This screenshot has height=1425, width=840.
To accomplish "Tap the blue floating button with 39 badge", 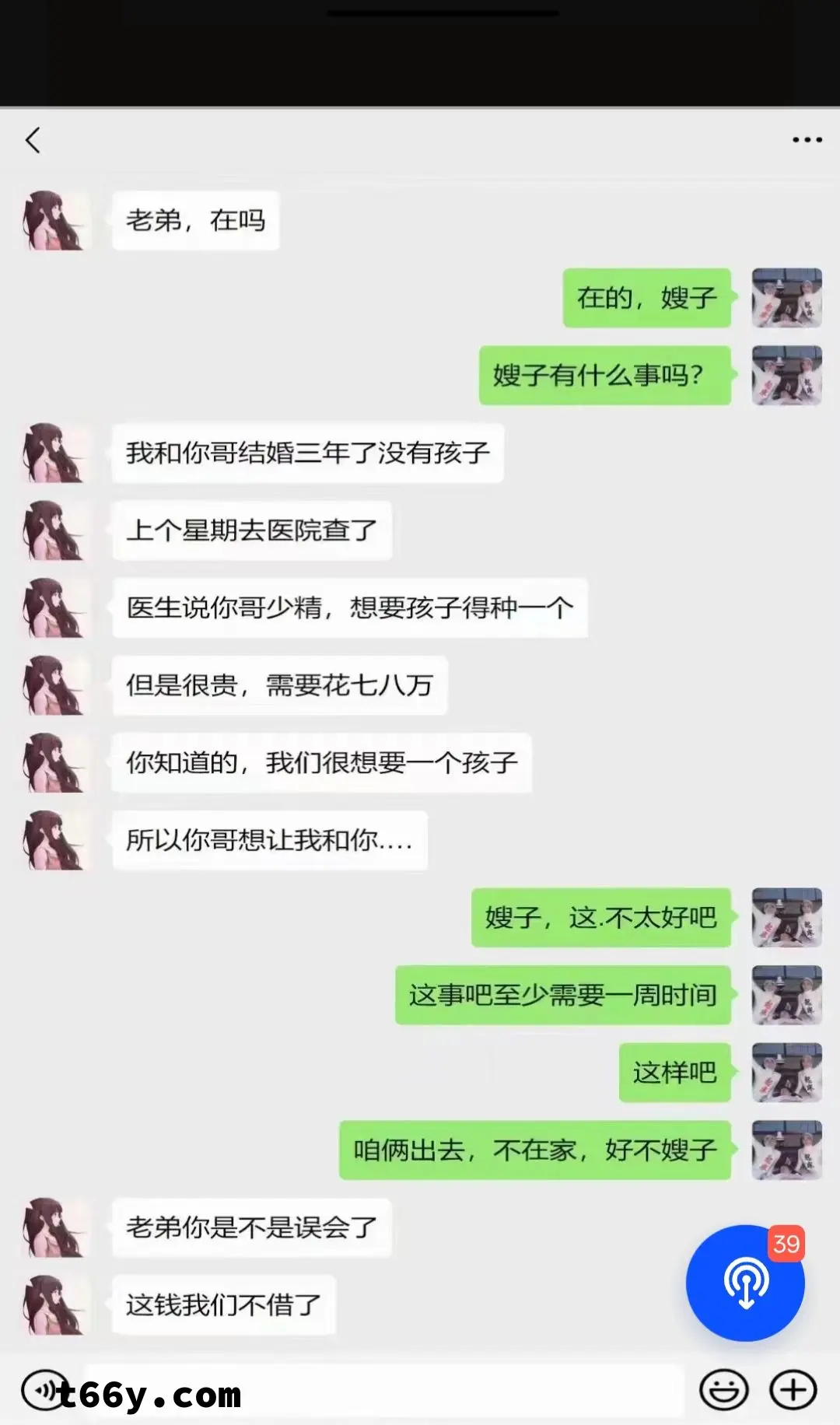I will click(x=744, y=1283).
